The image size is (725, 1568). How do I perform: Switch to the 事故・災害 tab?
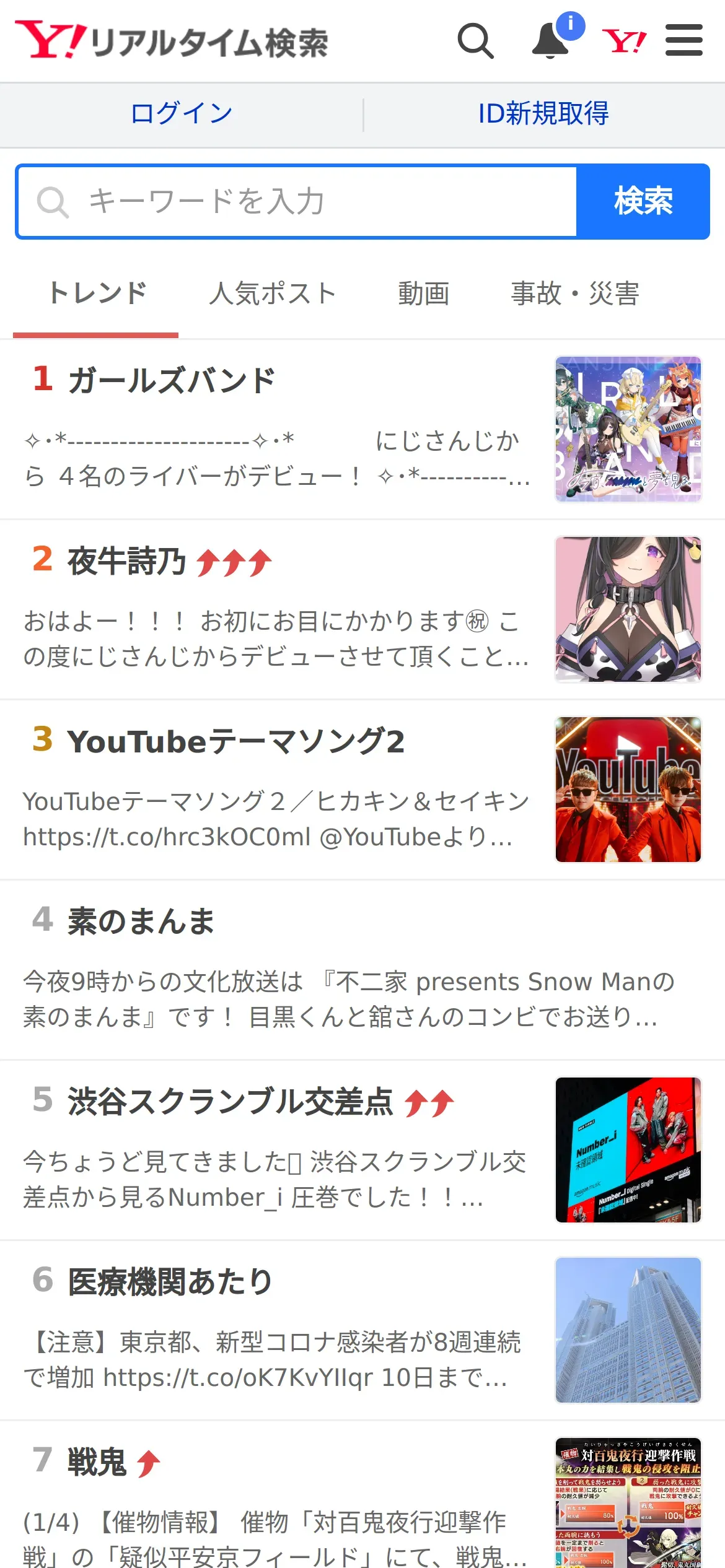point(574,293)
